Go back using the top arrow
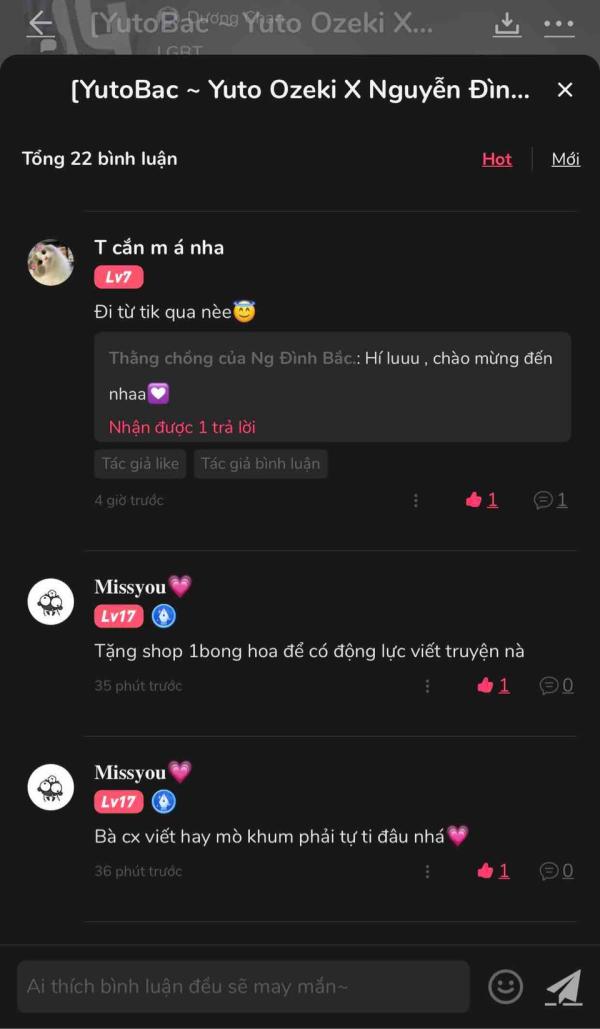 (x=40, y=24)
